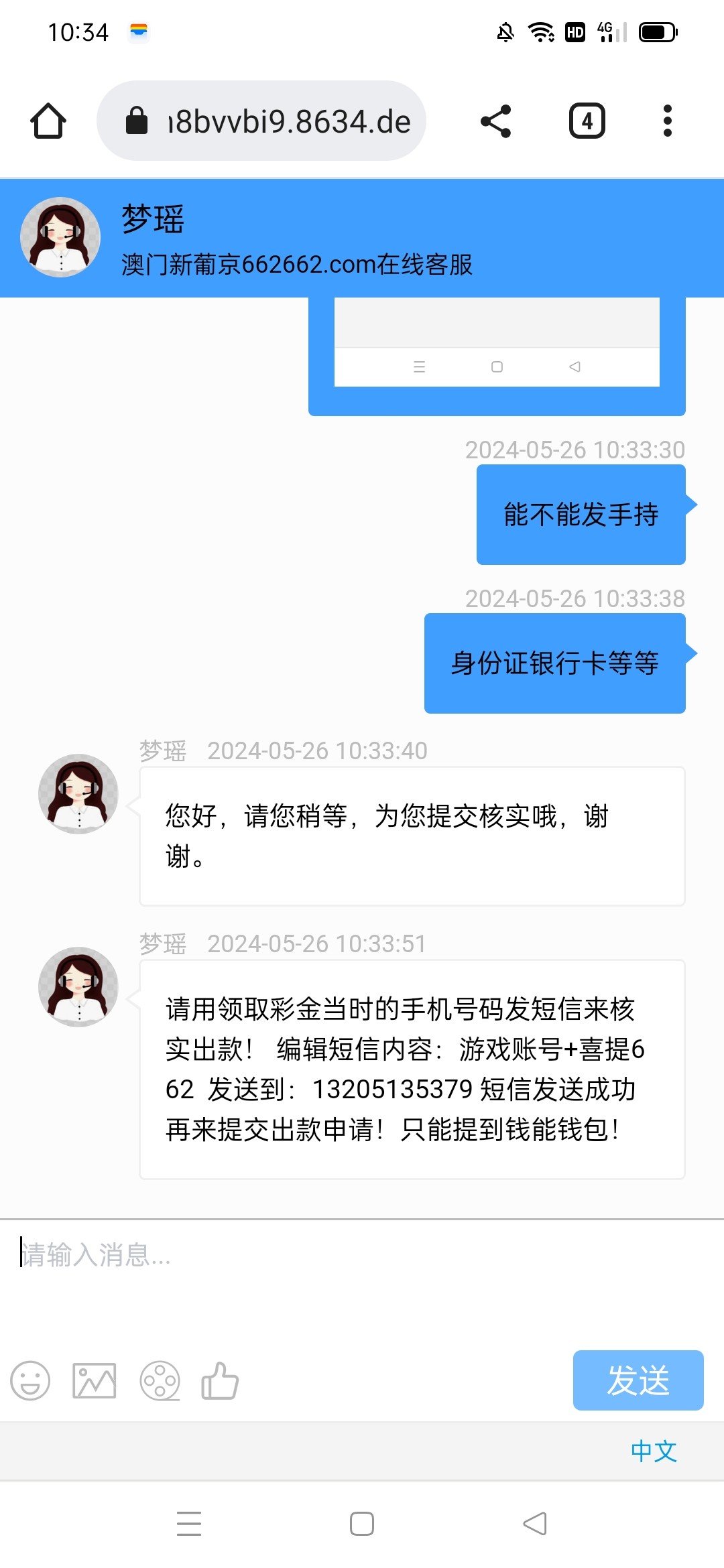Go to the browser home page
This screenshot has width=724, height=1568.
click(x=48, y=121)
